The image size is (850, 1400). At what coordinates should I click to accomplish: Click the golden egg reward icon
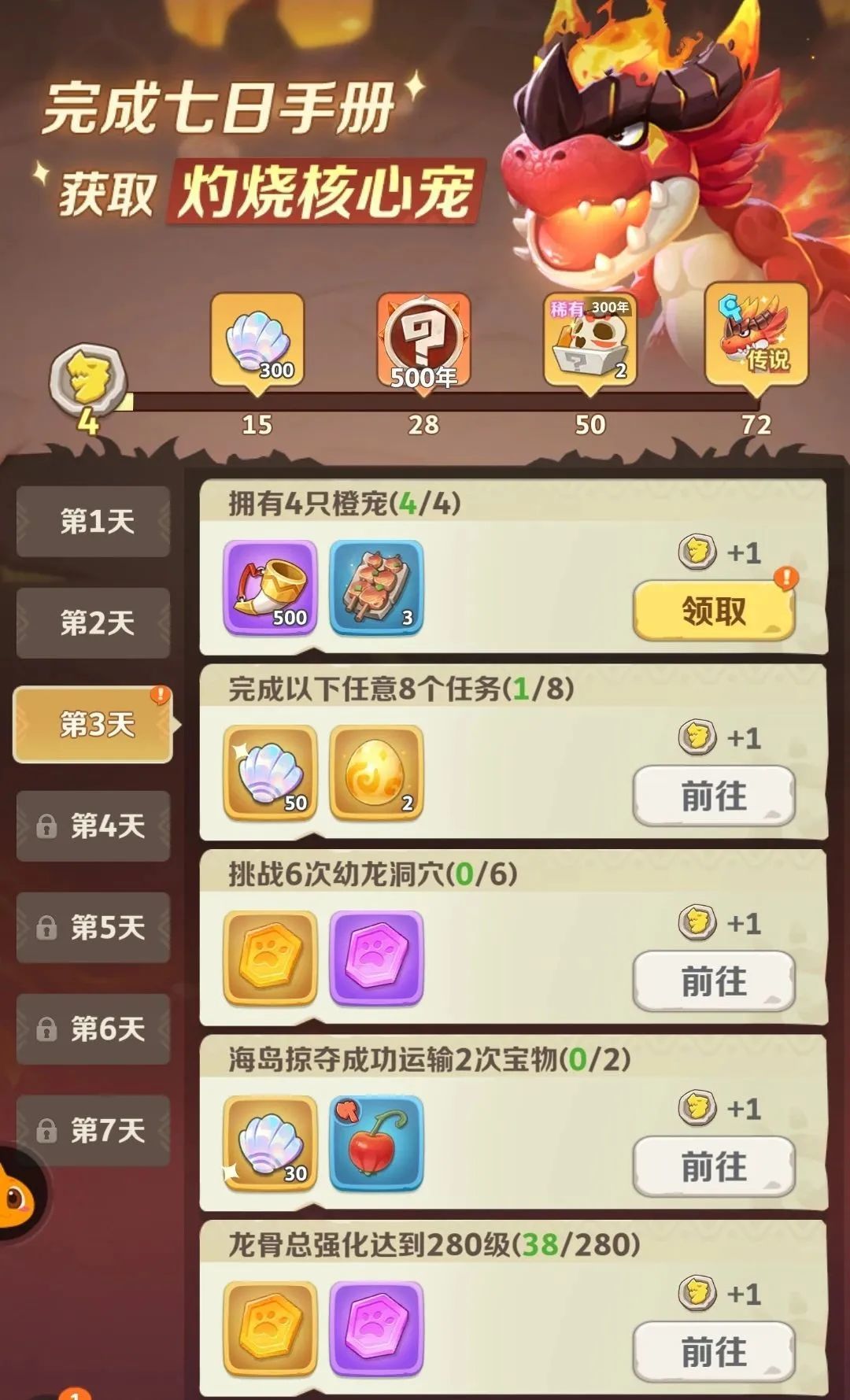tap(376, 775)
